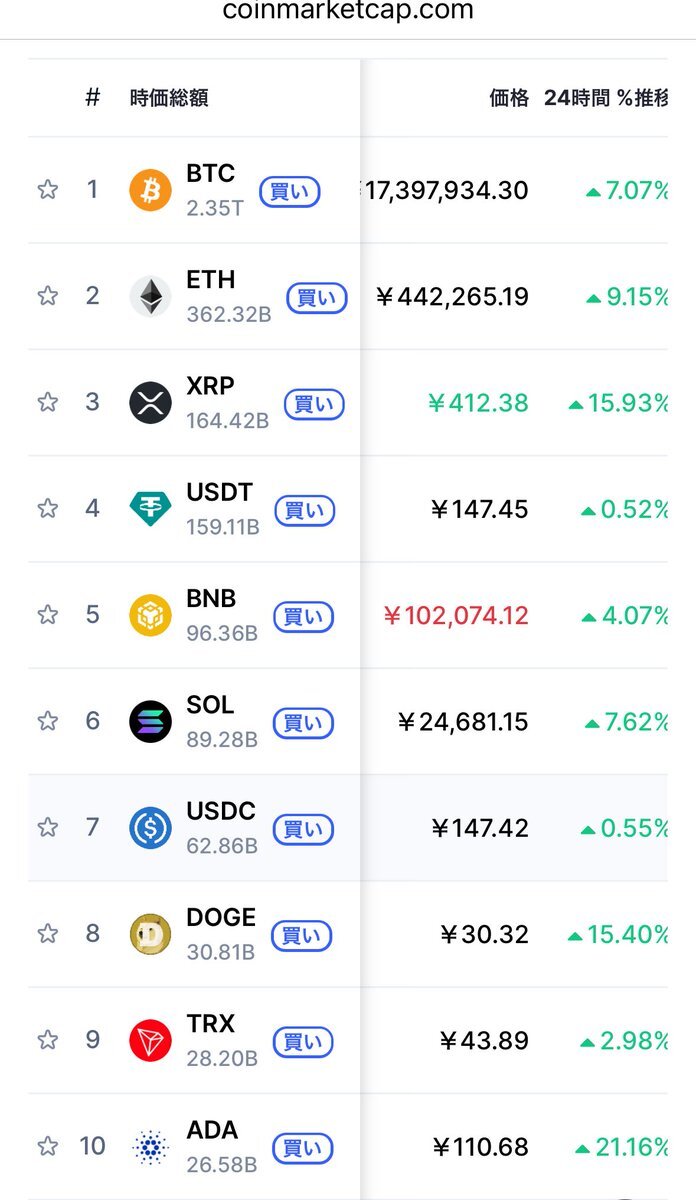Open the ADA coin row
Image resolution: width=696 pixels, height=1200 pixels.
coord(348,1146)
